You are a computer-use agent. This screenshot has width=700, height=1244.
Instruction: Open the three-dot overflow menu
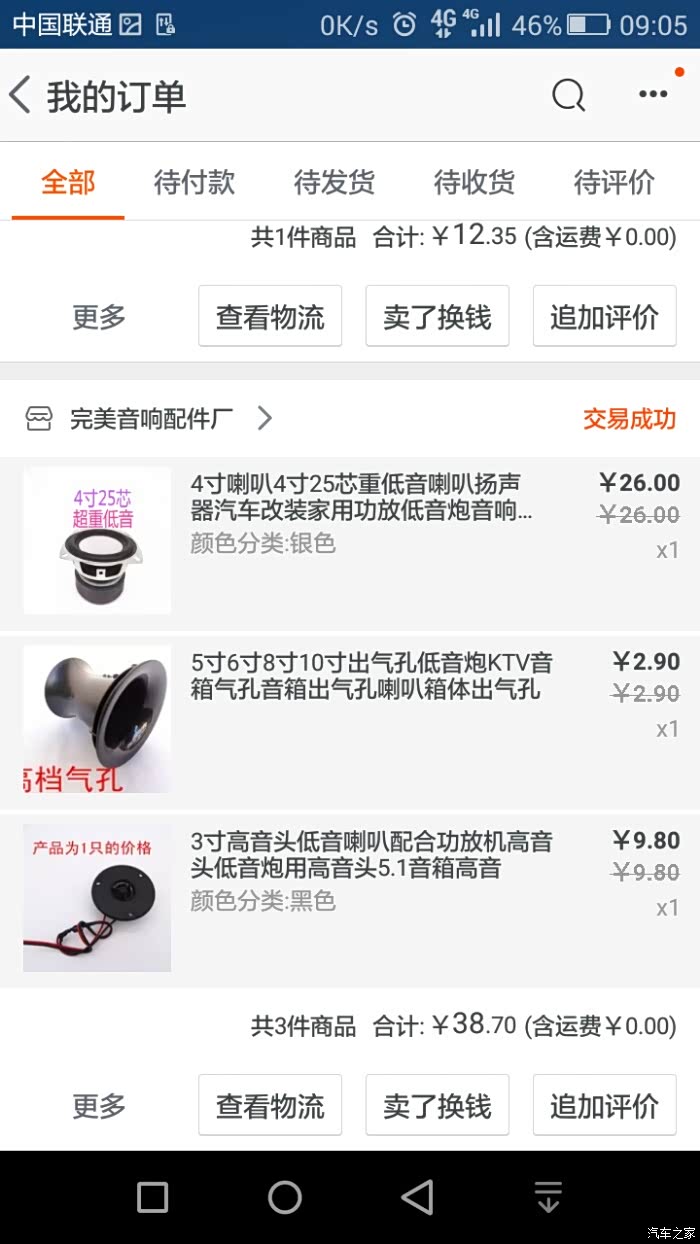coord(653,94)
